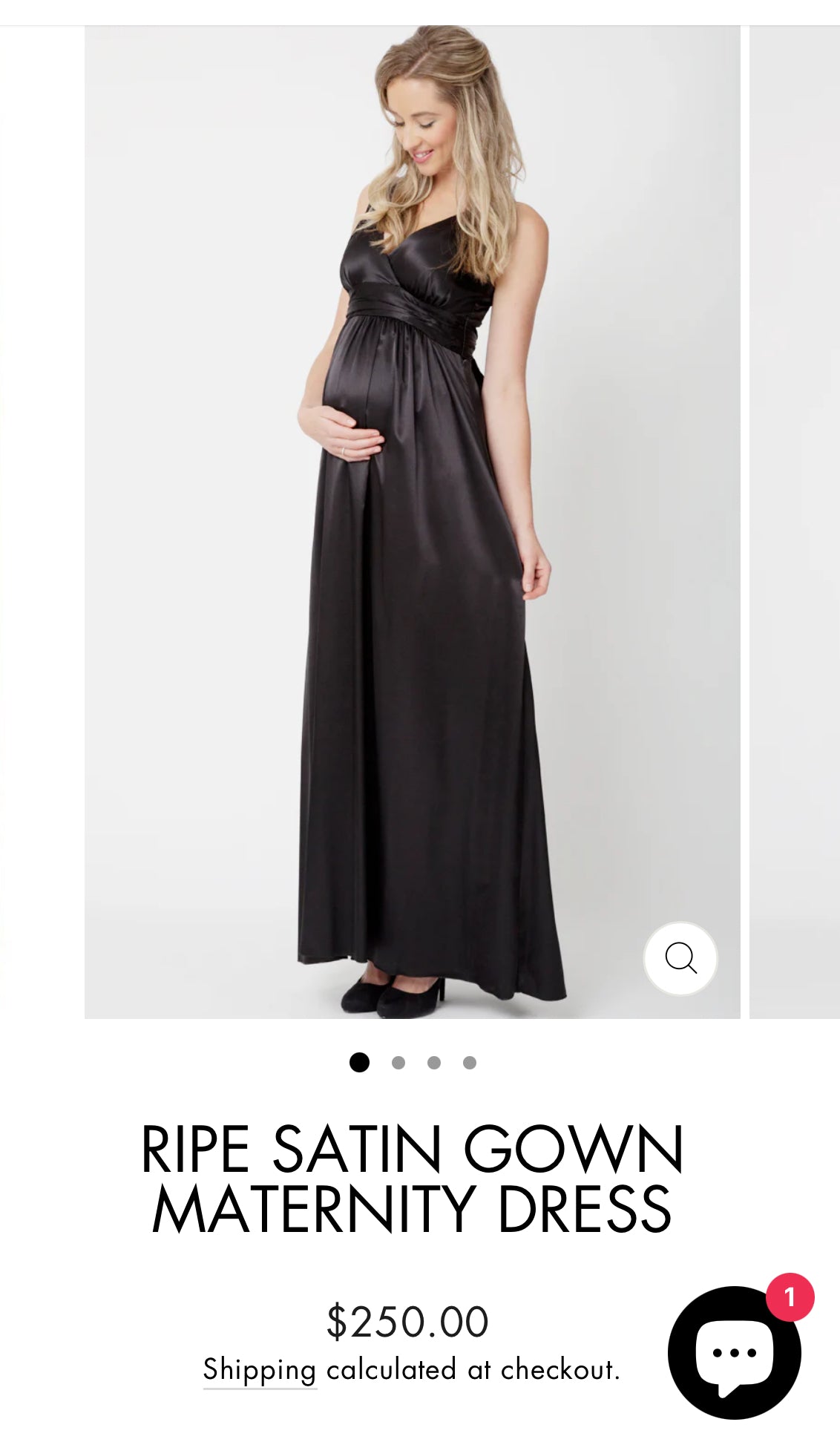Open the chat support bubble
Screen dimensions: 840x1442
[x=734, y=1354]
